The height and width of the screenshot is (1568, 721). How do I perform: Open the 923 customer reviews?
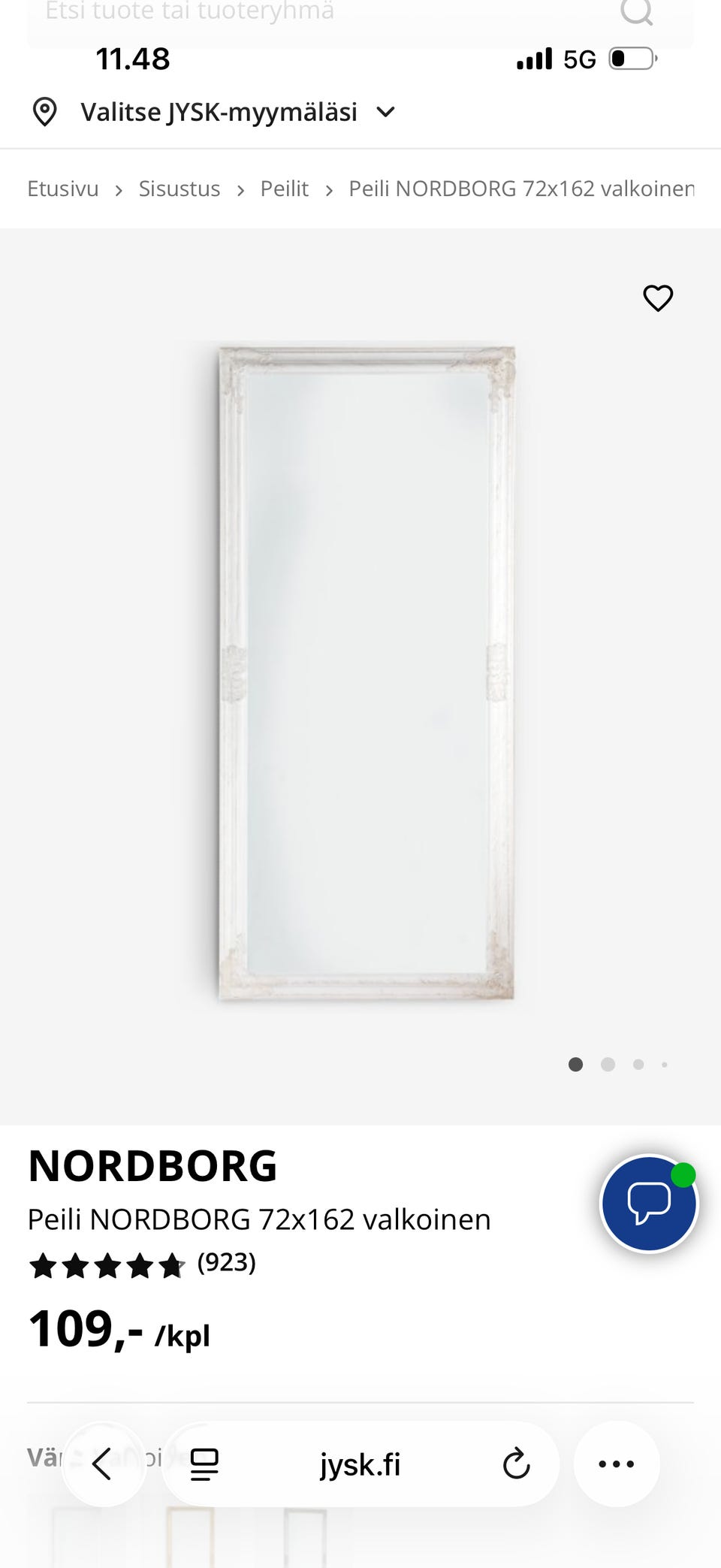226,1262
